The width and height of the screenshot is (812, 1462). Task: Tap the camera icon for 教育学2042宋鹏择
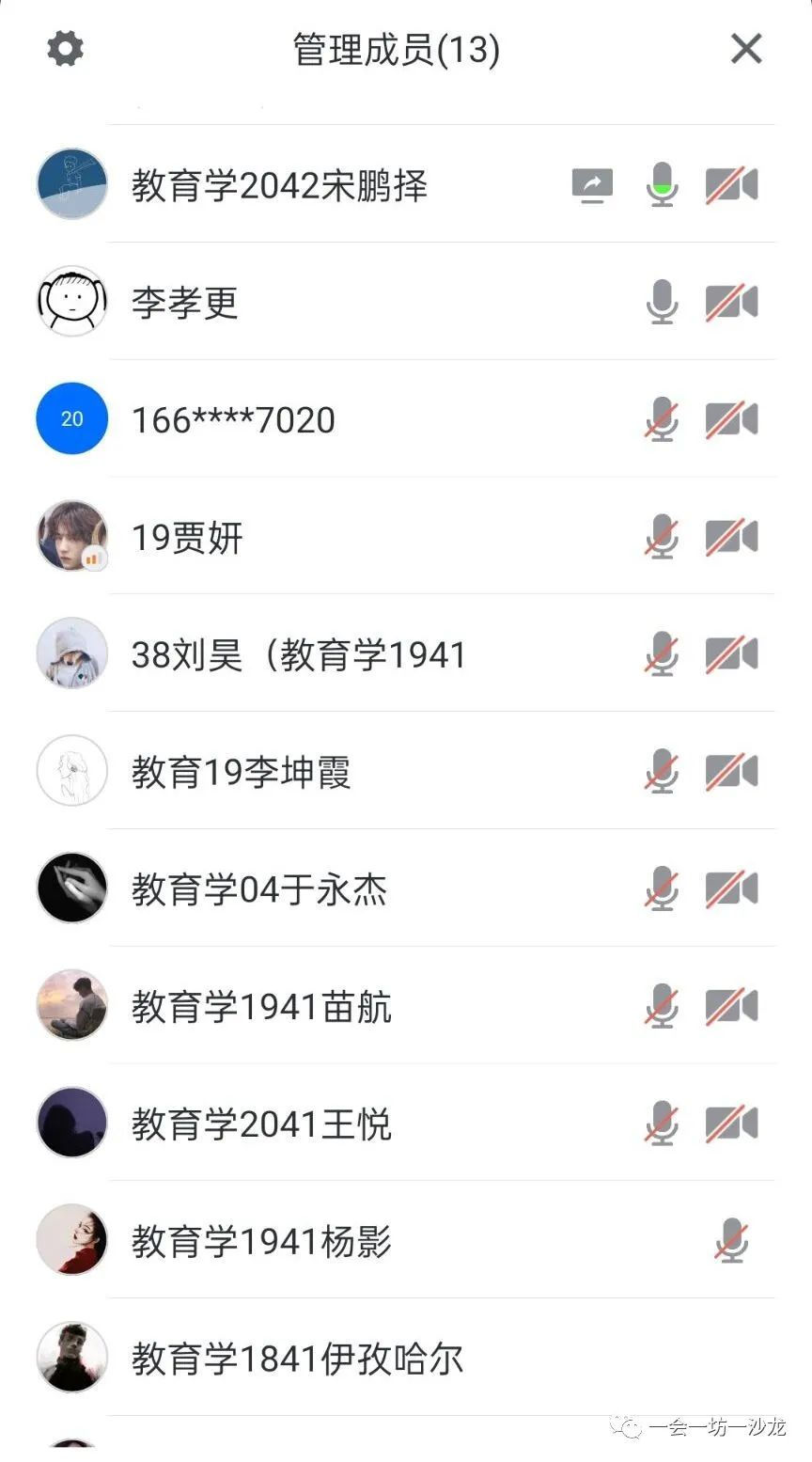731,184
